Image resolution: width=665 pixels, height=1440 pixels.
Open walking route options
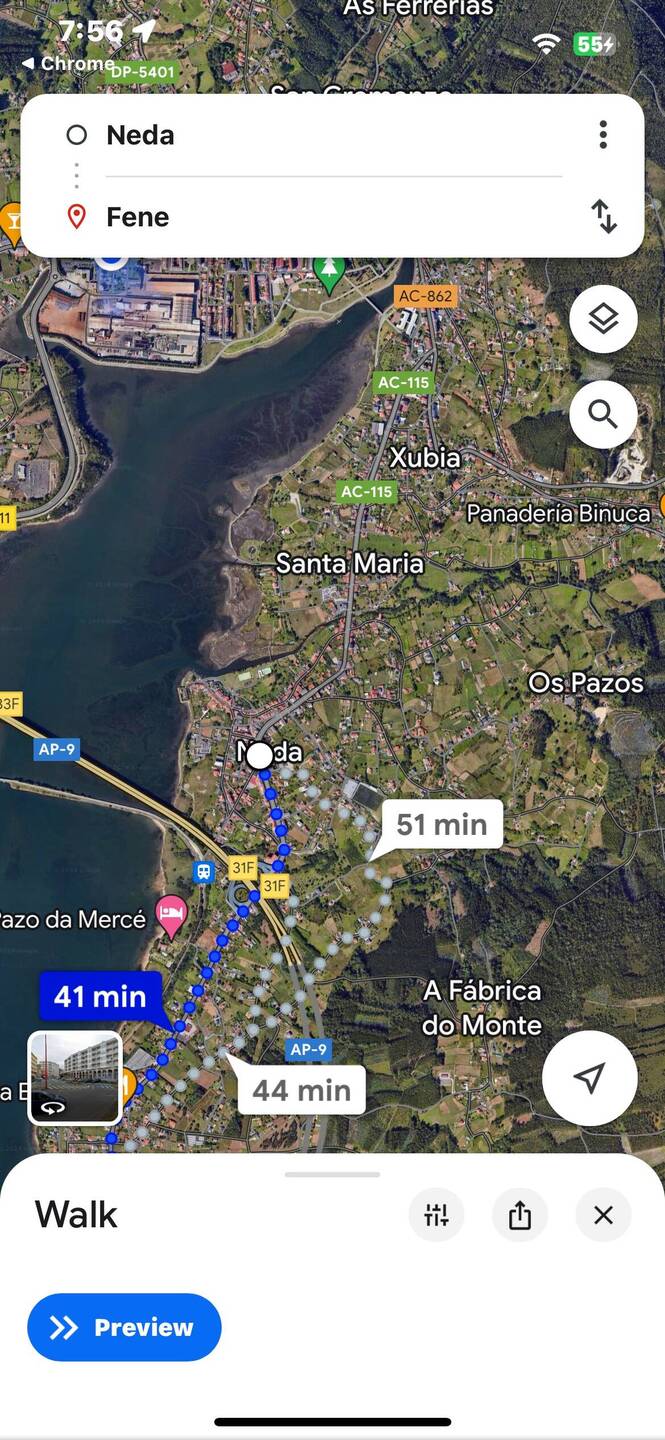(x=437, y=1215)
